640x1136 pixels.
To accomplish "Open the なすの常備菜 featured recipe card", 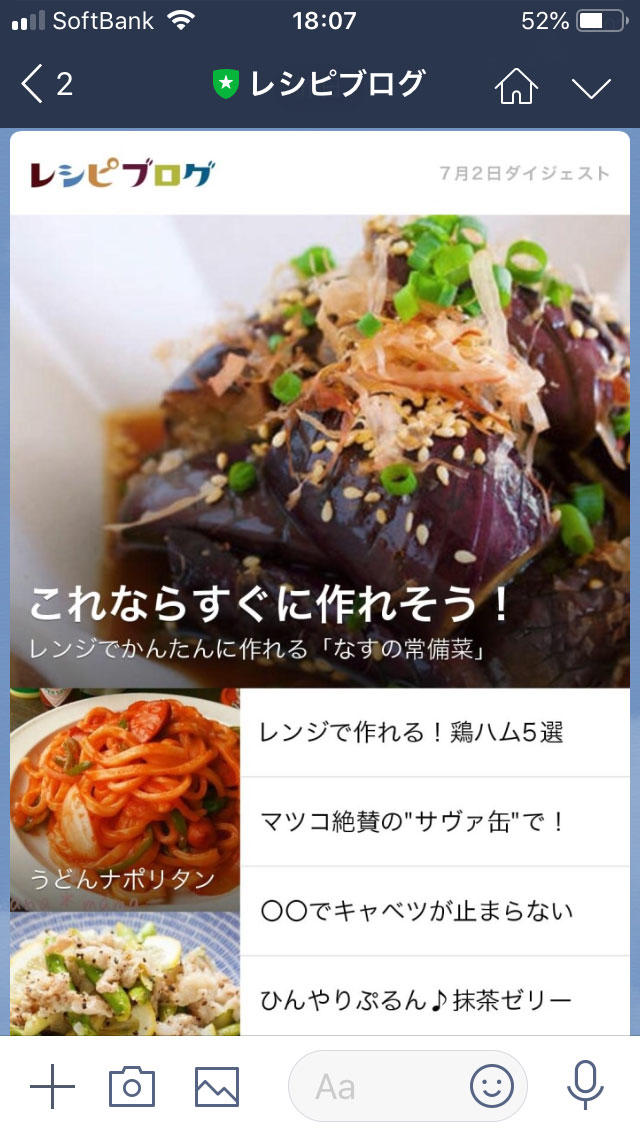I will point(320,451).
